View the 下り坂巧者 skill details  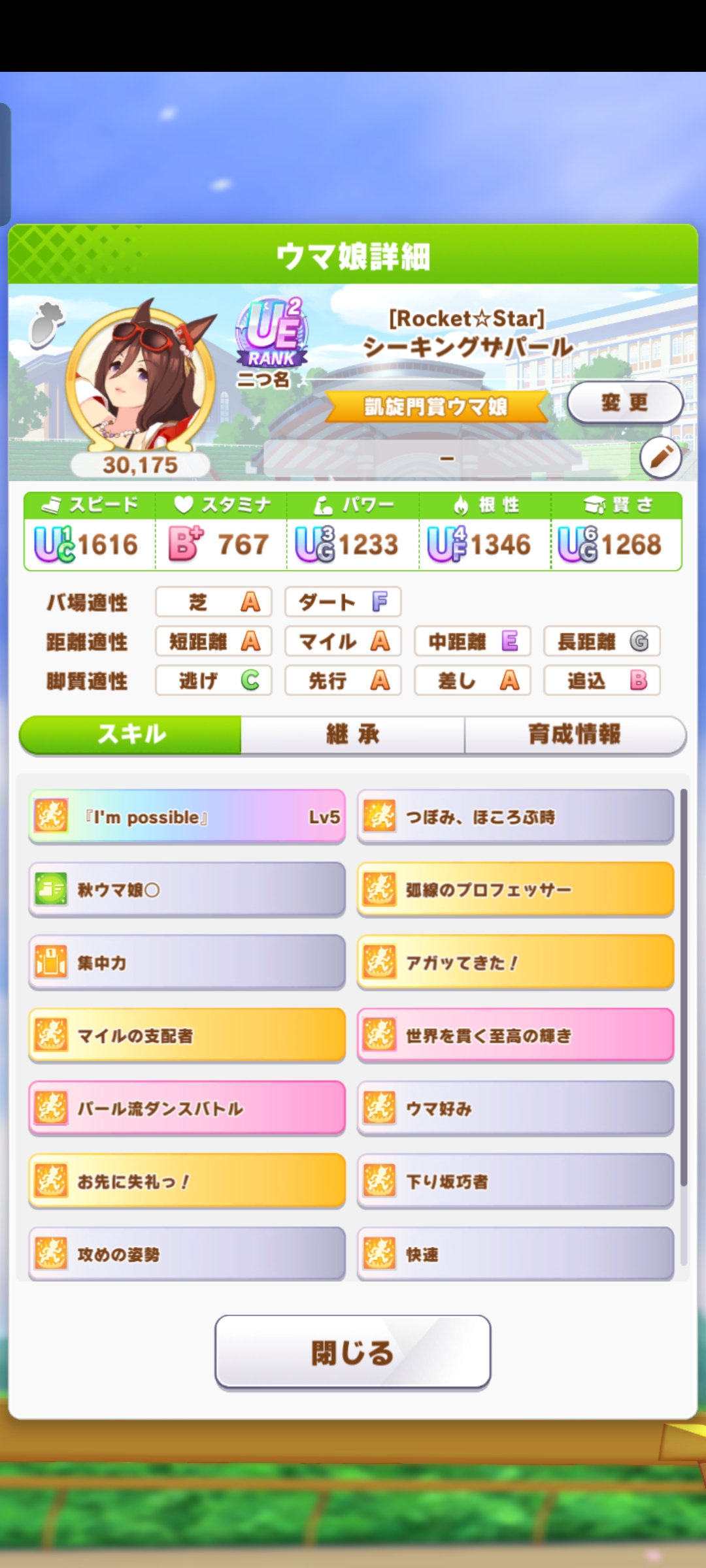tap(515, 1181)
